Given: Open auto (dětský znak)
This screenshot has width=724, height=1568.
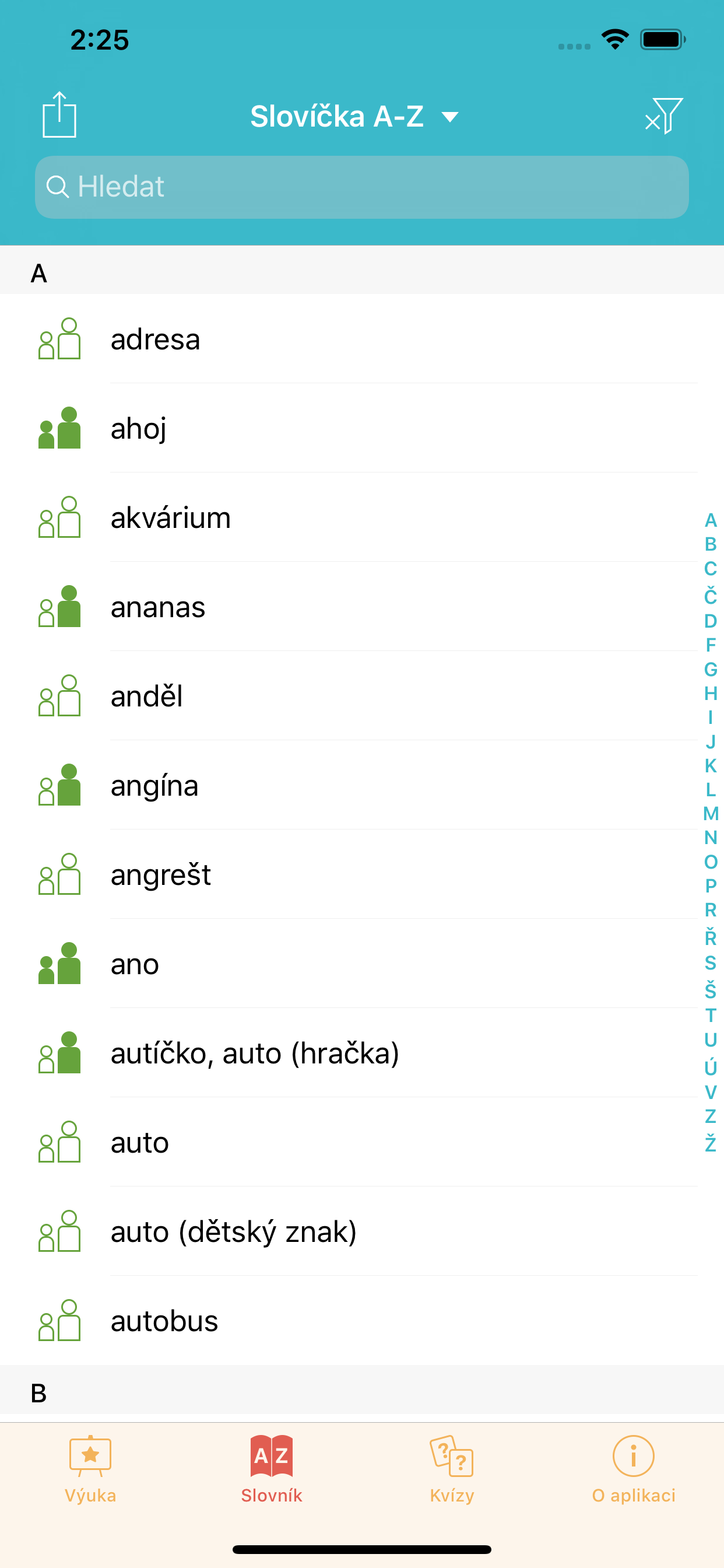Looking at the screenshot, I should click(362, 1231).
